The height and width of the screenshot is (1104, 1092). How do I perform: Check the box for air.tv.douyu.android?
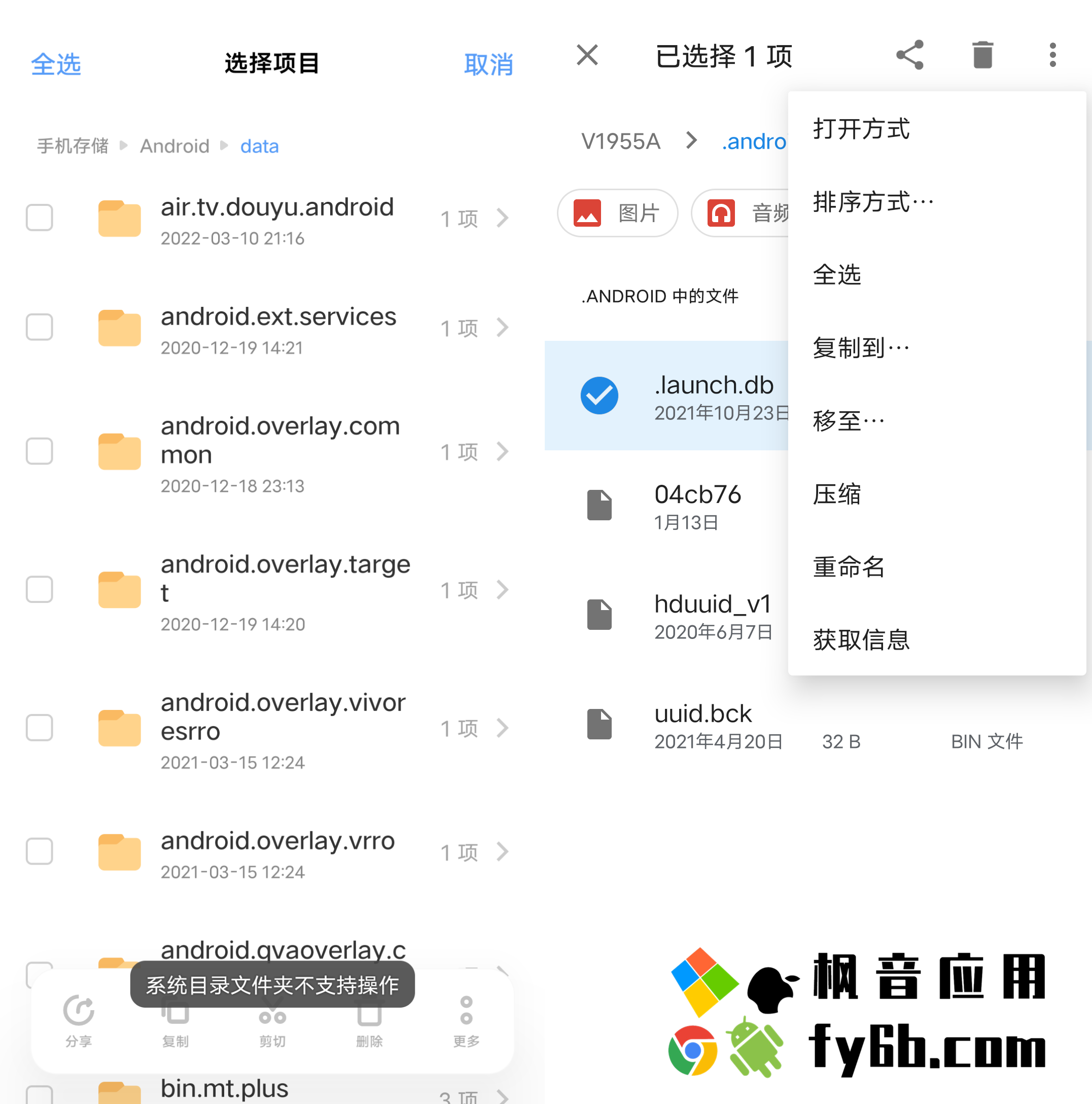pyautogui.click(x=40, y=218)
